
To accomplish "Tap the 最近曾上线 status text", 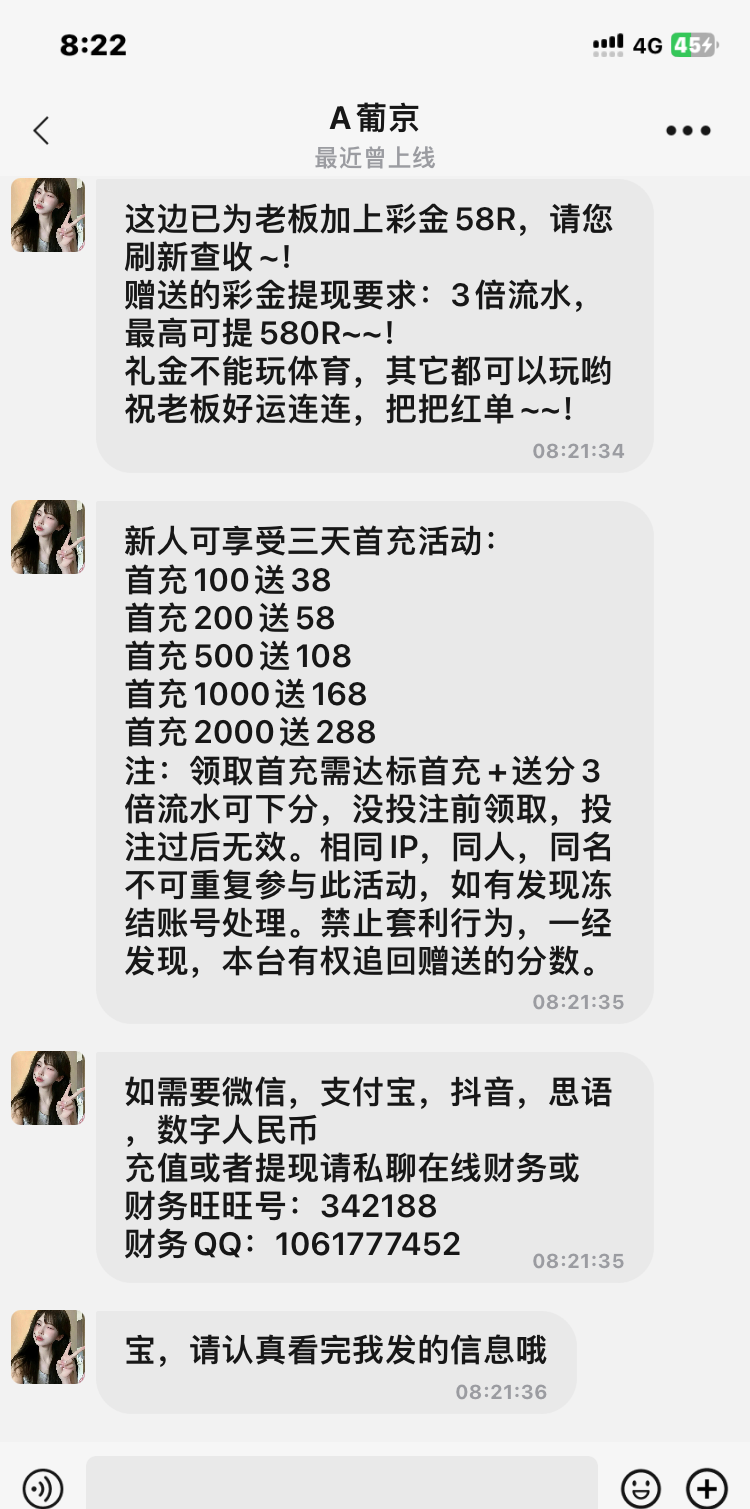I will [x=375, y=156].
